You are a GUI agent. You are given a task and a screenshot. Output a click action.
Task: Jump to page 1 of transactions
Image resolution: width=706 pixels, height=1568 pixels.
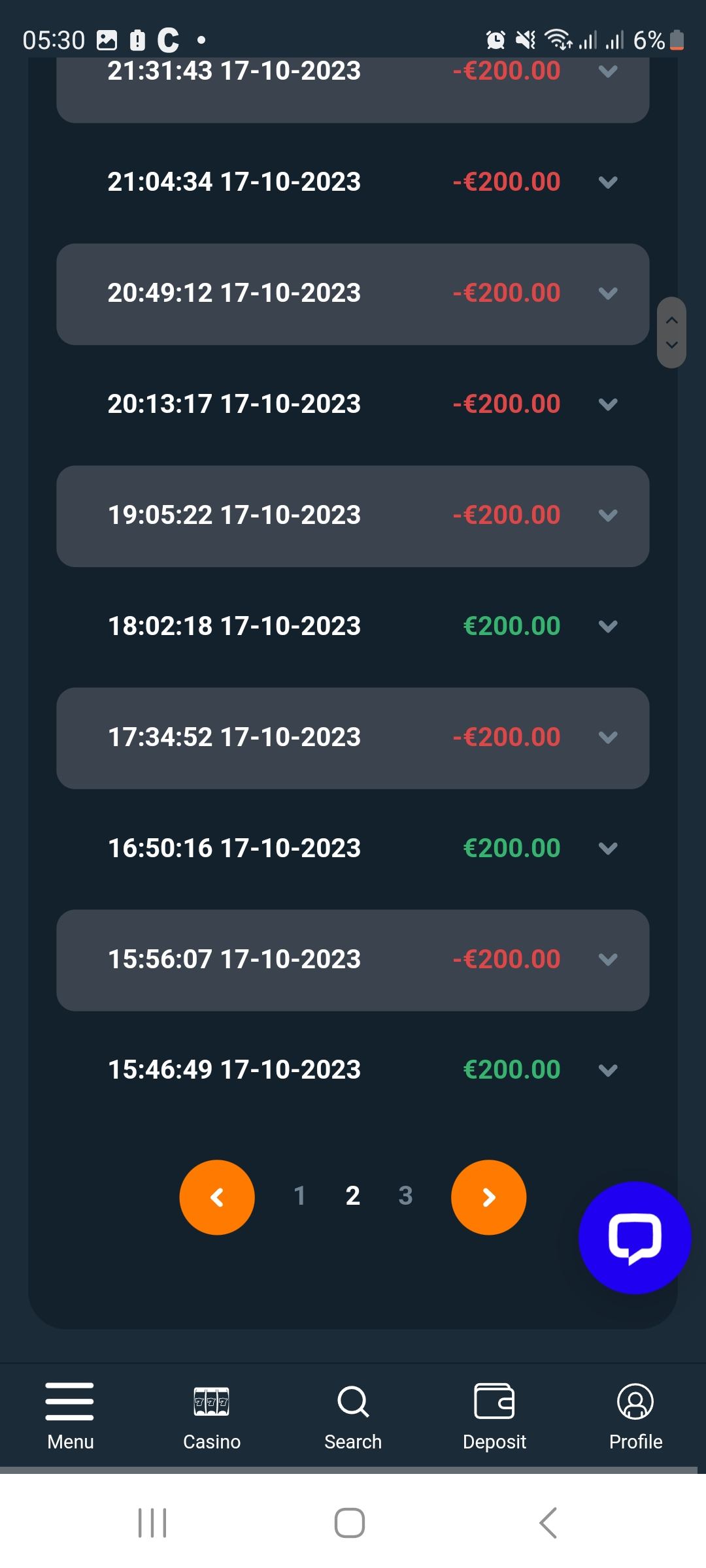point(300,1196)
